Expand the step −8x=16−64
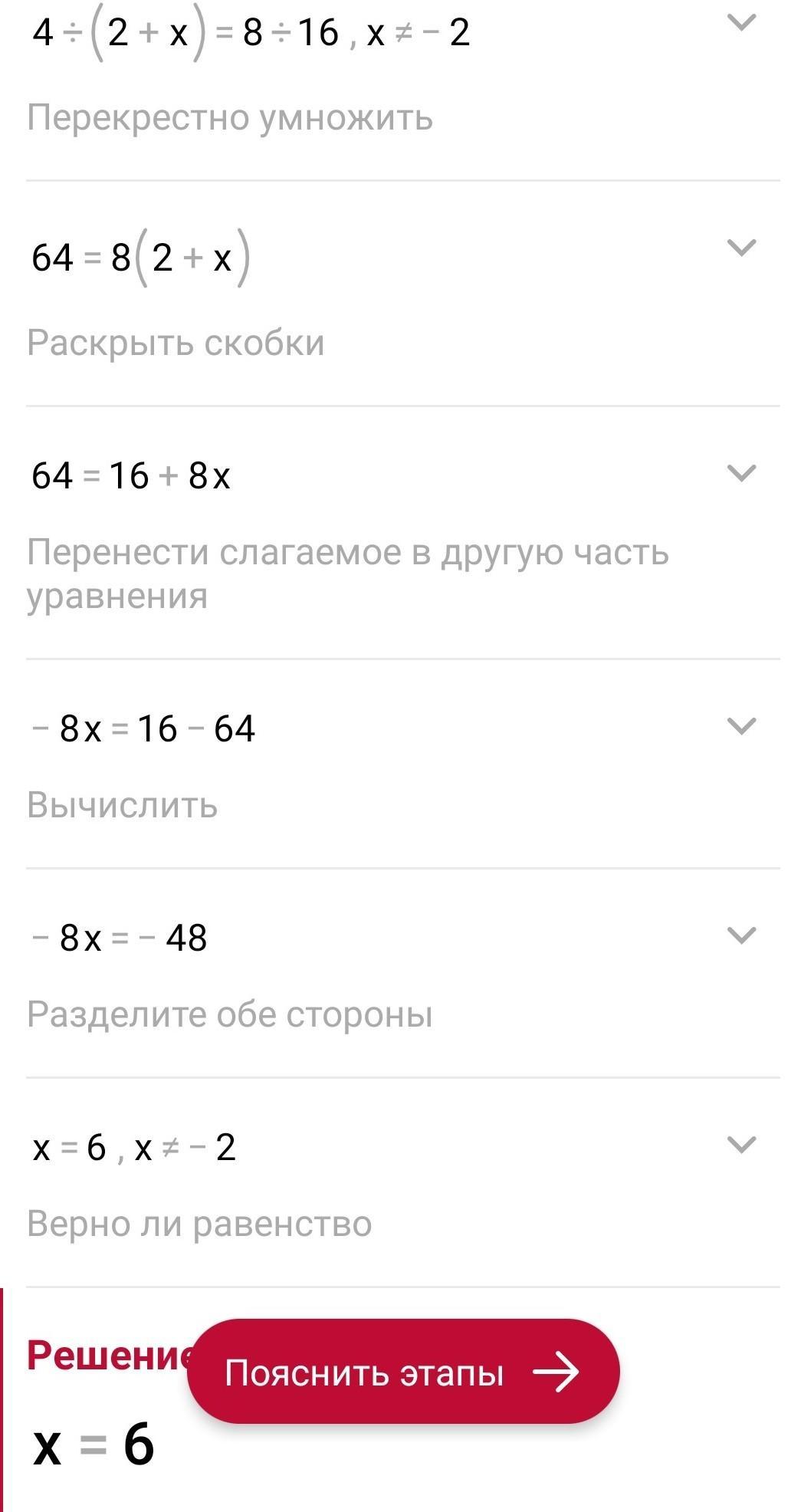 [740, 725]
